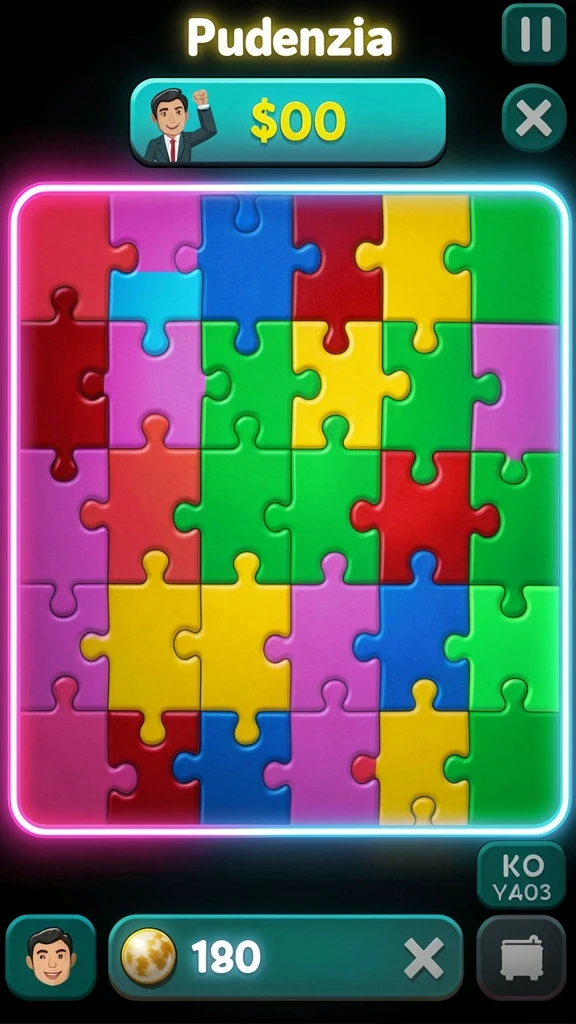Open the player avatar button at bottom left
This screenshot has width=576, height=1024.
pyautogui.click(x=51, y=957)
